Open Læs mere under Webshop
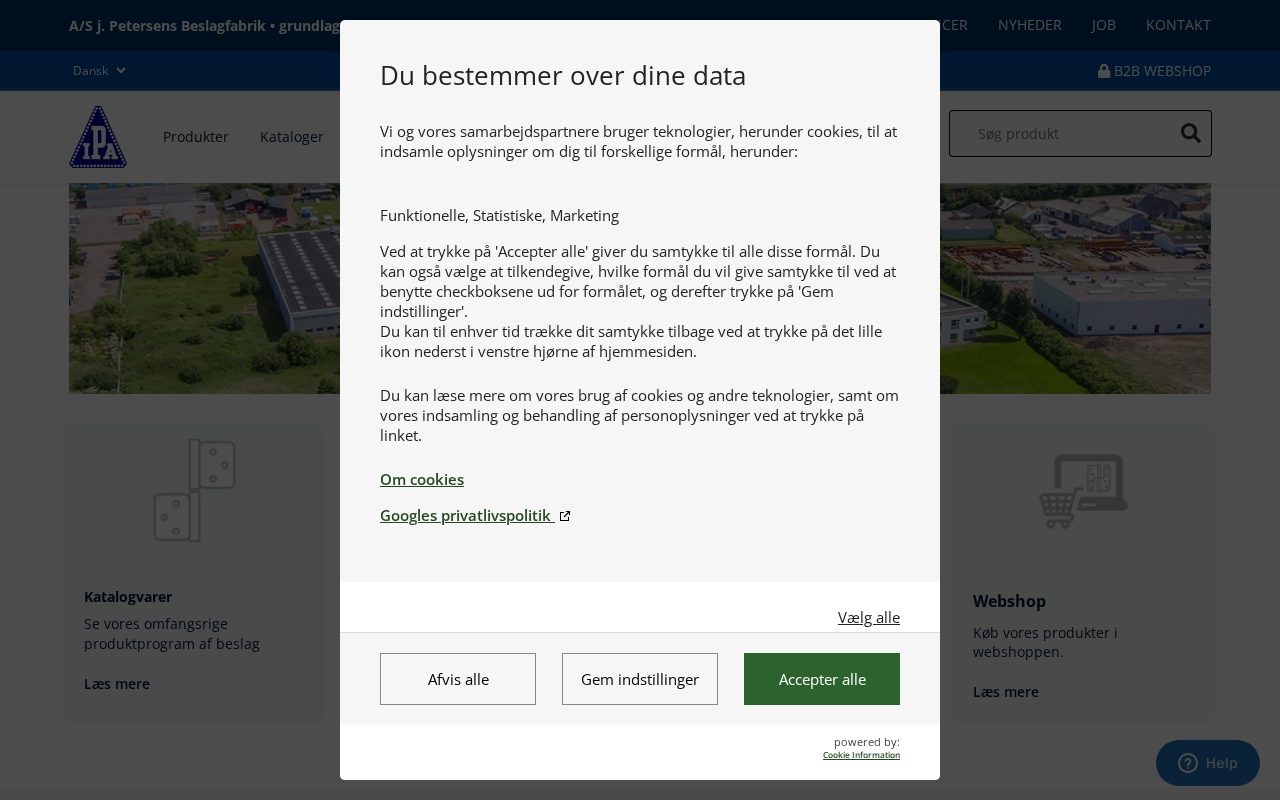This screenshot has height=800, width=1280. 1006,692
